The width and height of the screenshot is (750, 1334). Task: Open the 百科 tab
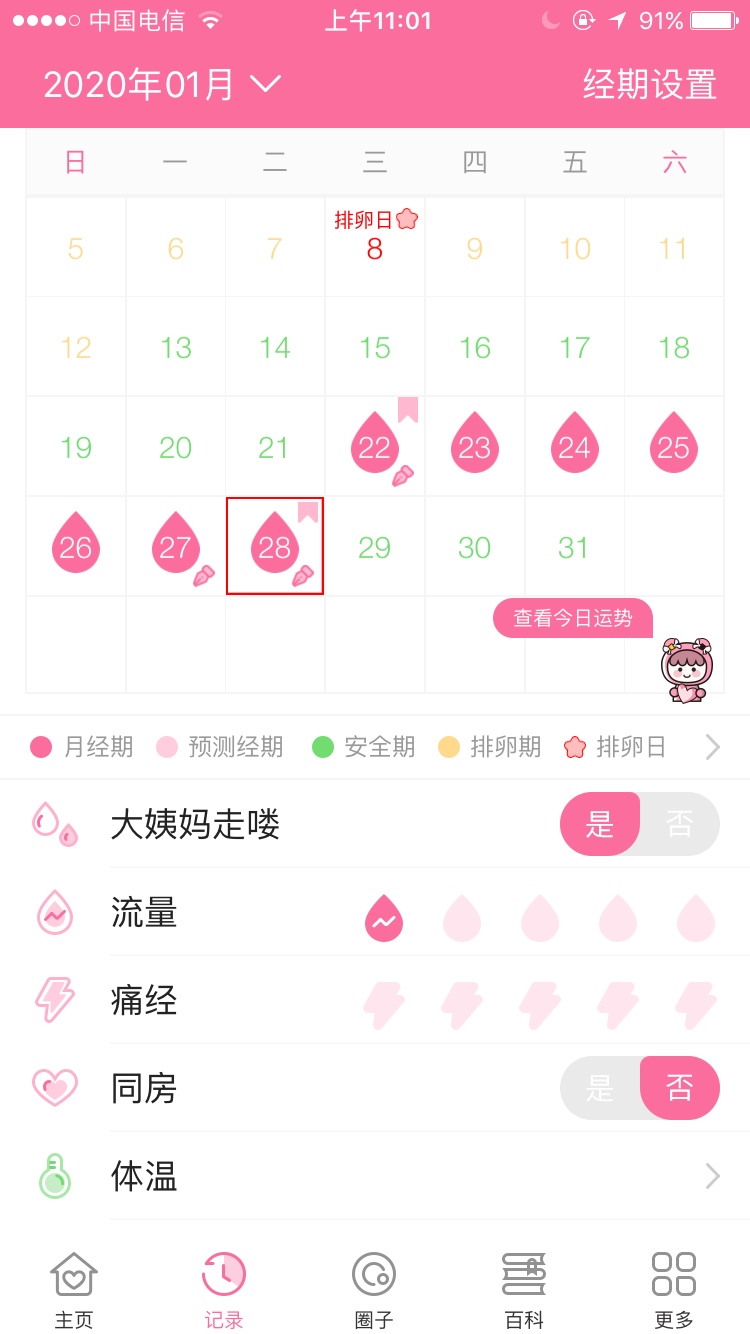(524, 1290)
